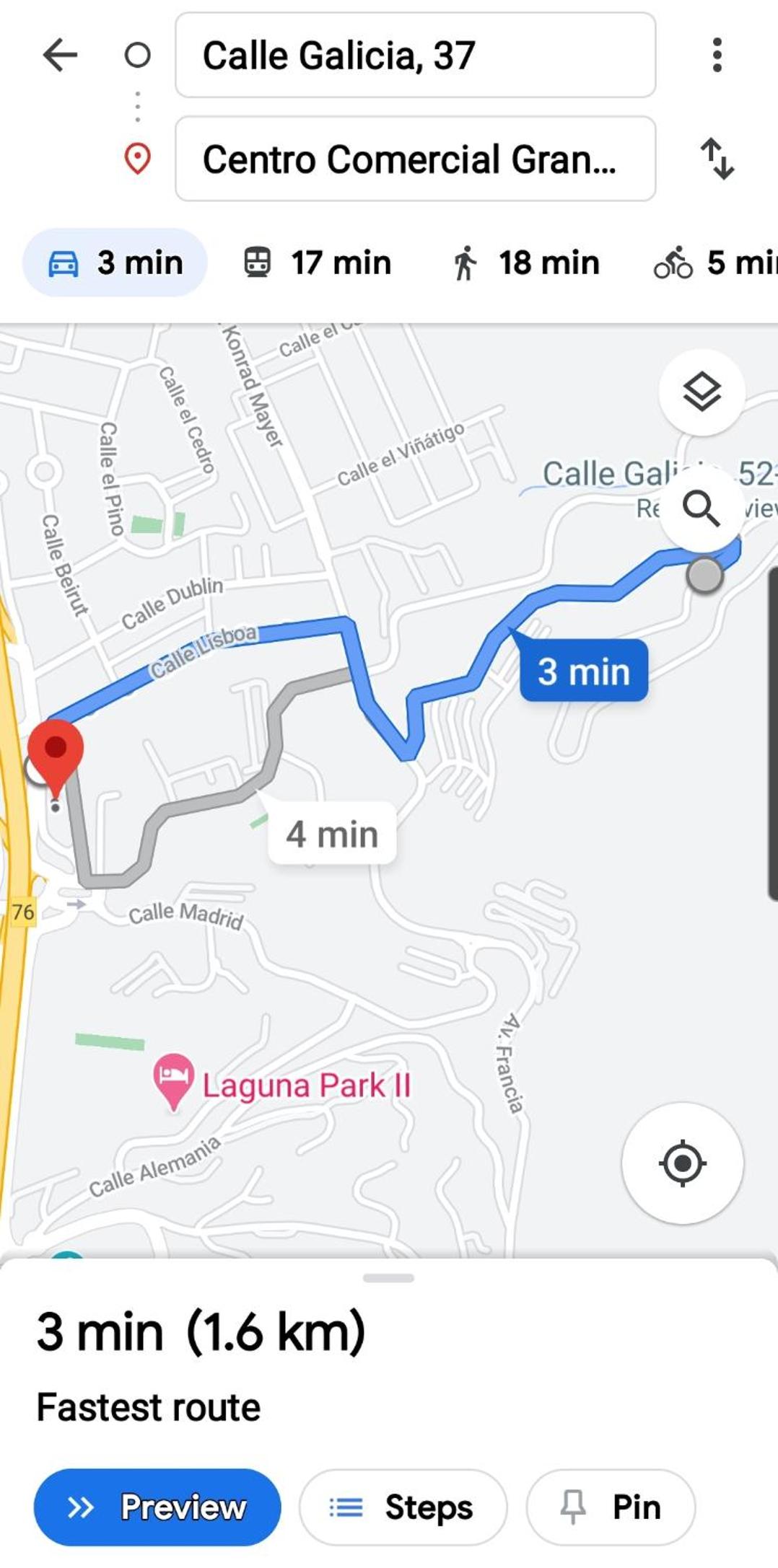Switch to cycling directions
The image size is (778, 1568).
pos(713,263)
